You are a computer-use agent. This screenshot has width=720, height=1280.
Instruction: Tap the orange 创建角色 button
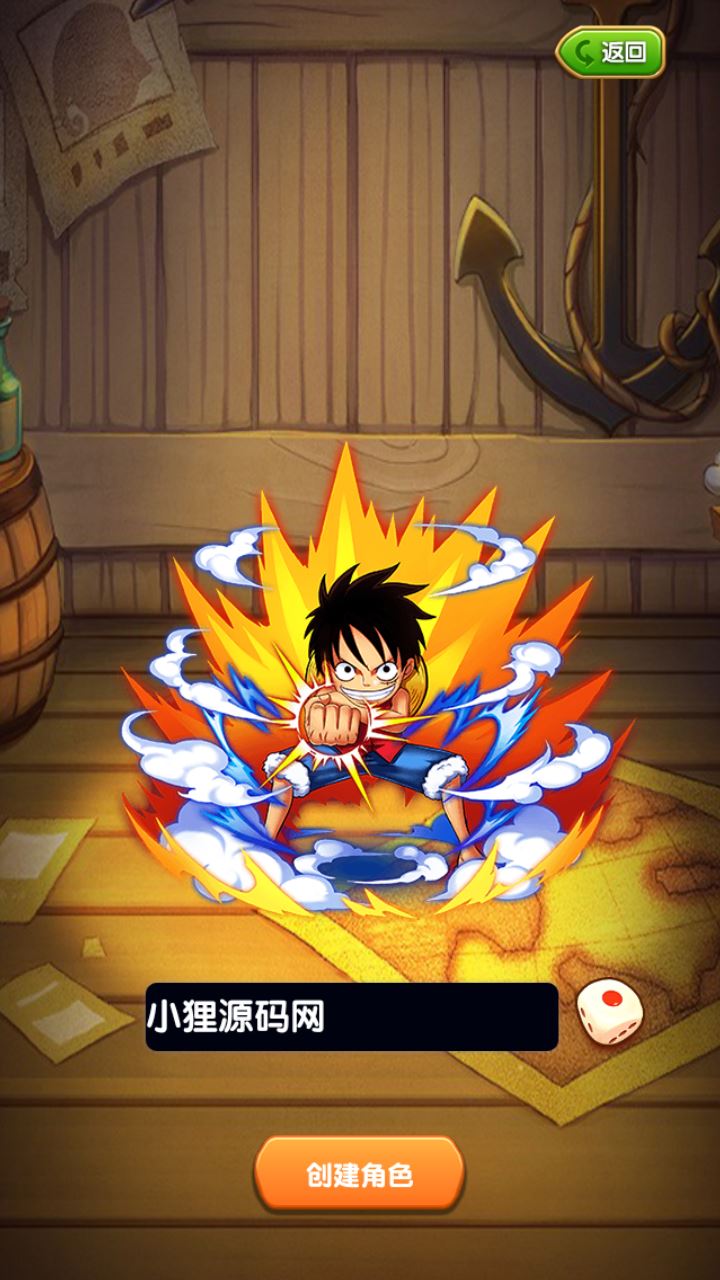[359, 1174]
